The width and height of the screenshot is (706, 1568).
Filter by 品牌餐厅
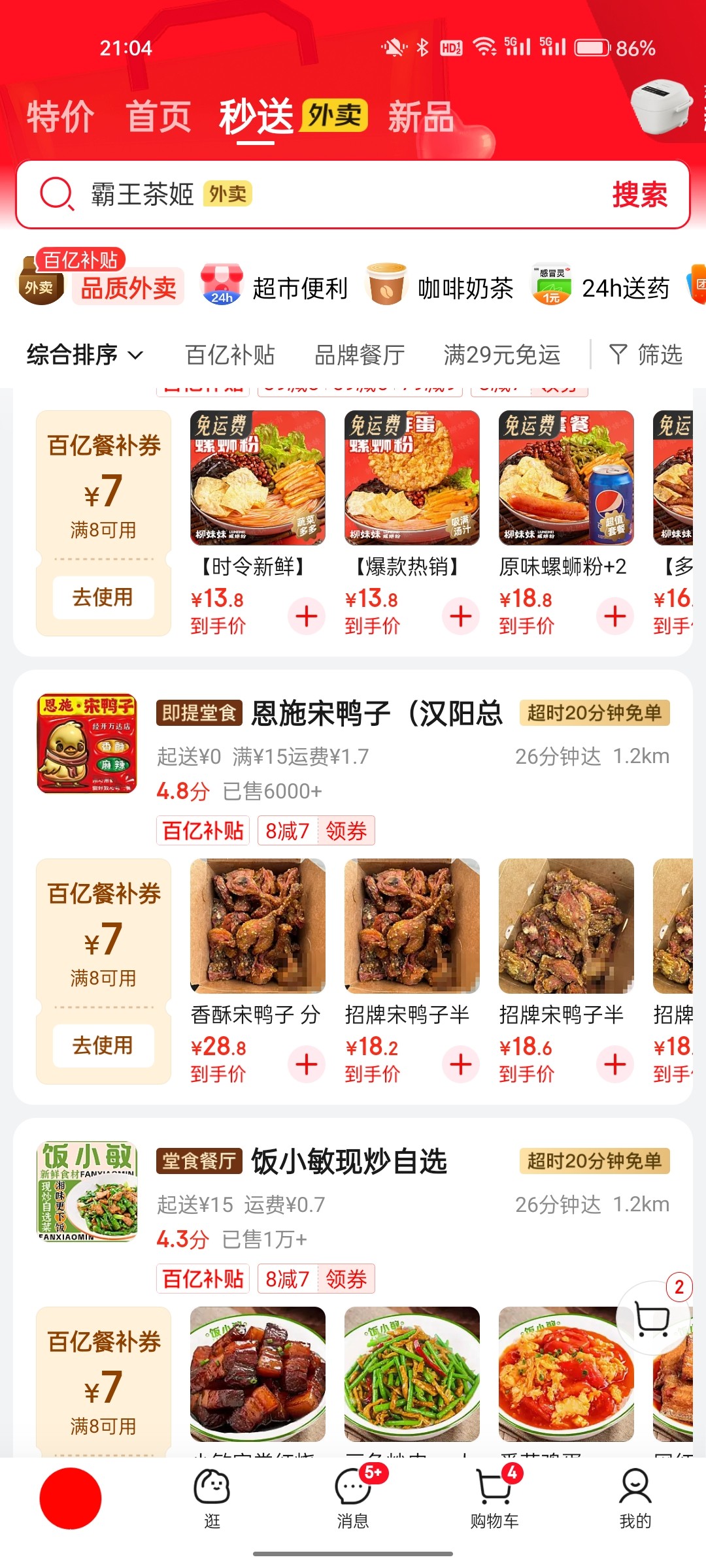pos(360,355)
